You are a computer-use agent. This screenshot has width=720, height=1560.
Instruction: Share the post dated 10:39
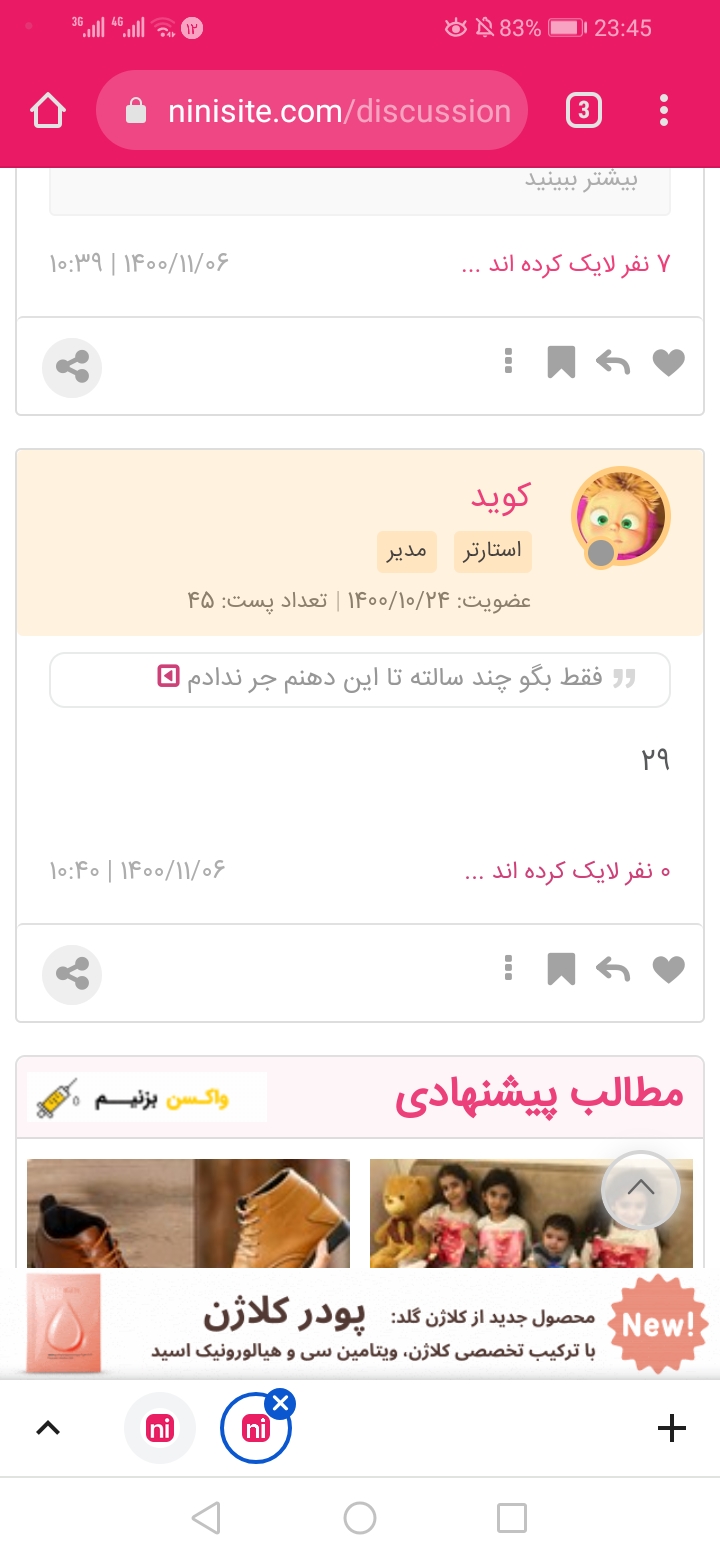(x=72, y=367)
